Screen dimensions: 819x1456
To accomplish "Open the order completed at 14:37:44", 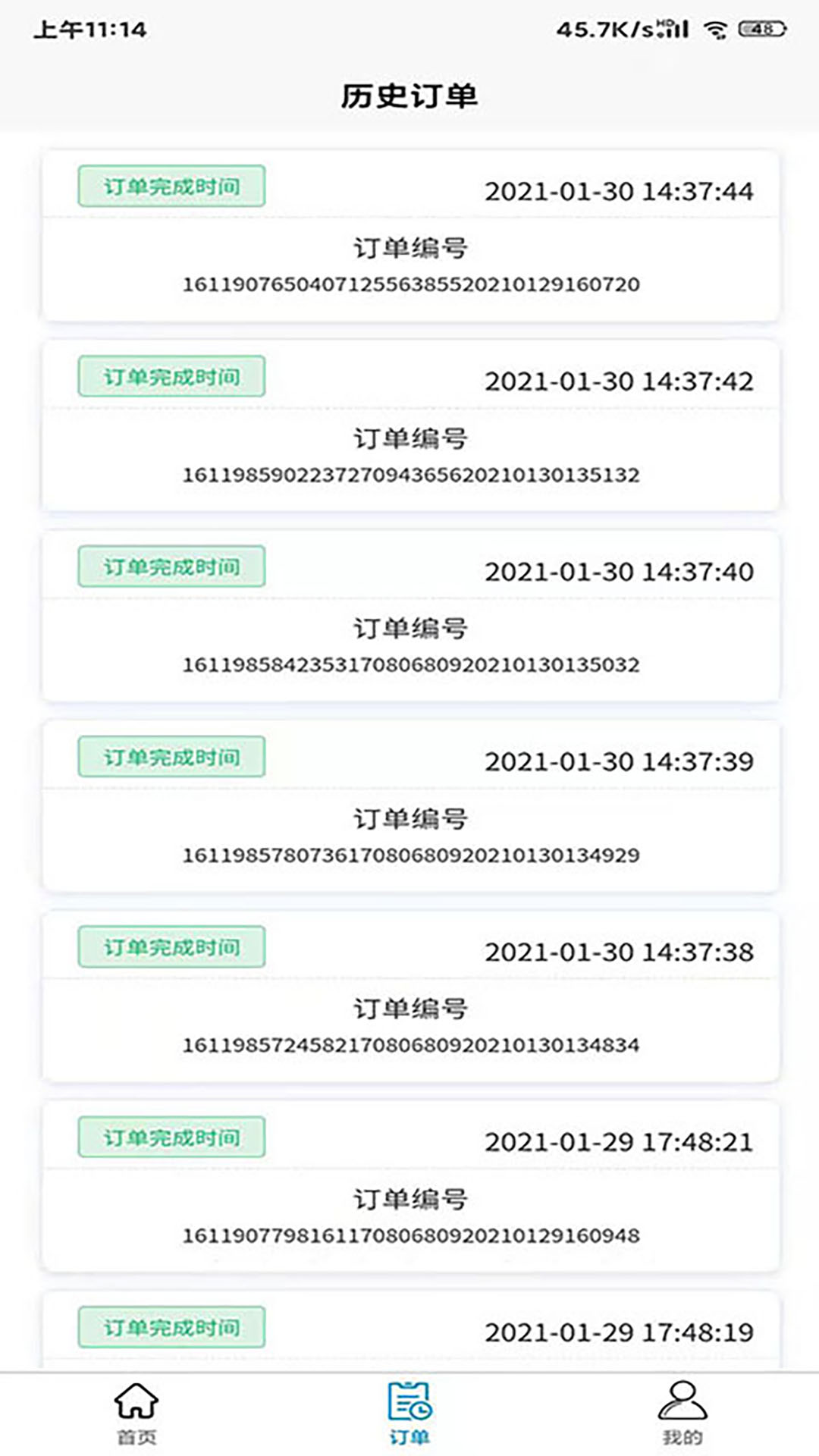I will point(409,237).
